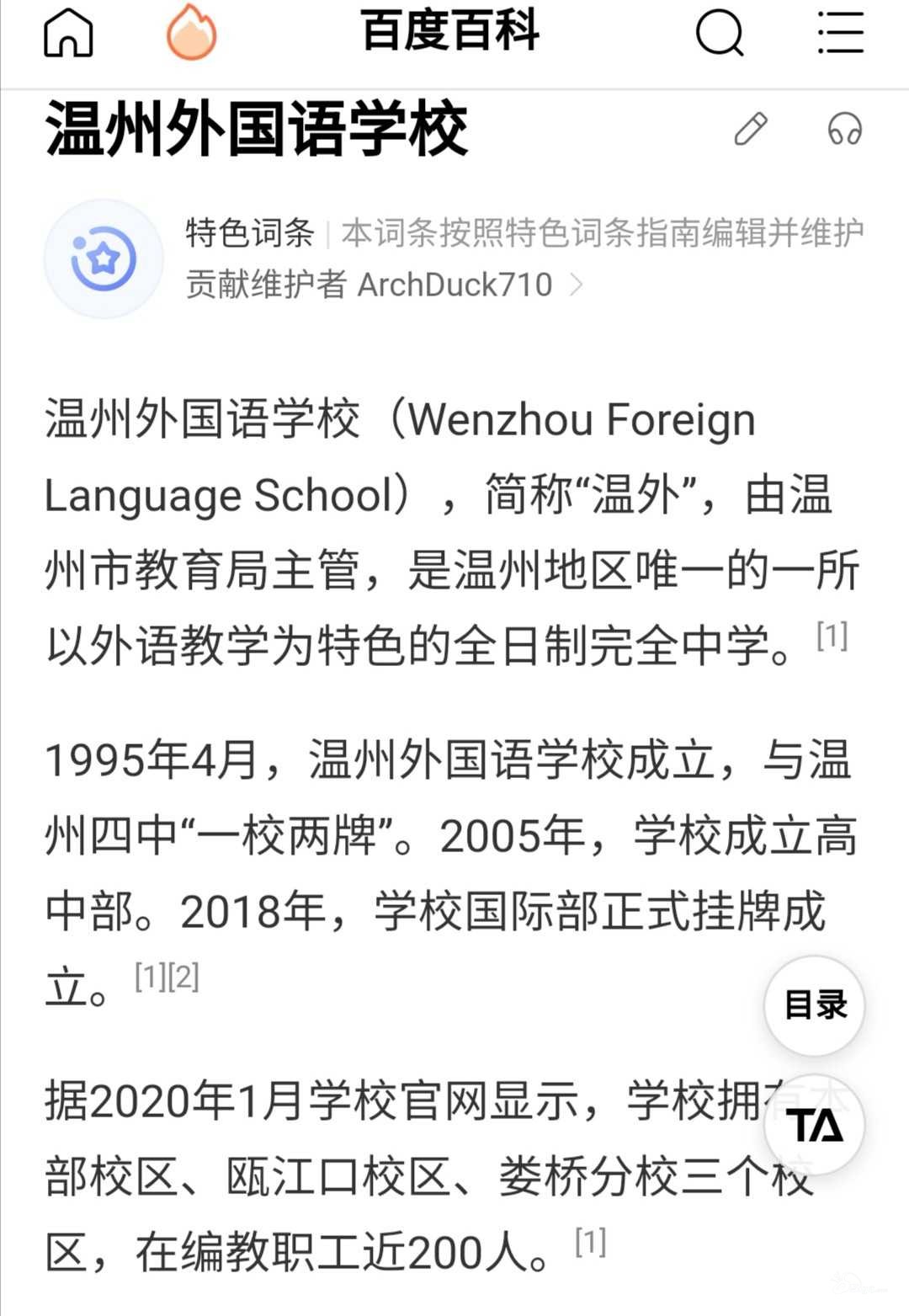View contributor ArchDuck710

454,285
